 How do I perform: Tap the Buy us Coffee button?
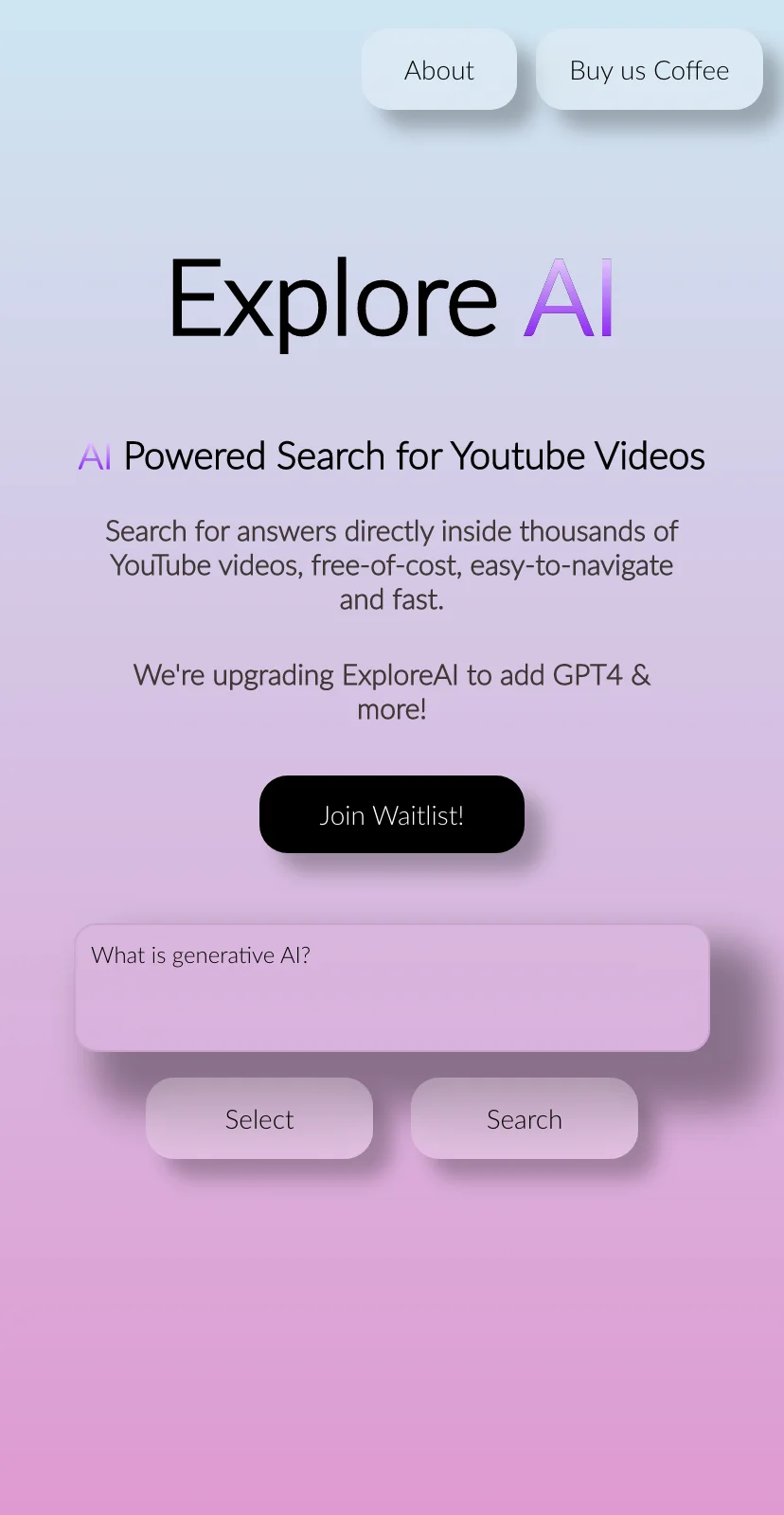(x=649, y=69)
